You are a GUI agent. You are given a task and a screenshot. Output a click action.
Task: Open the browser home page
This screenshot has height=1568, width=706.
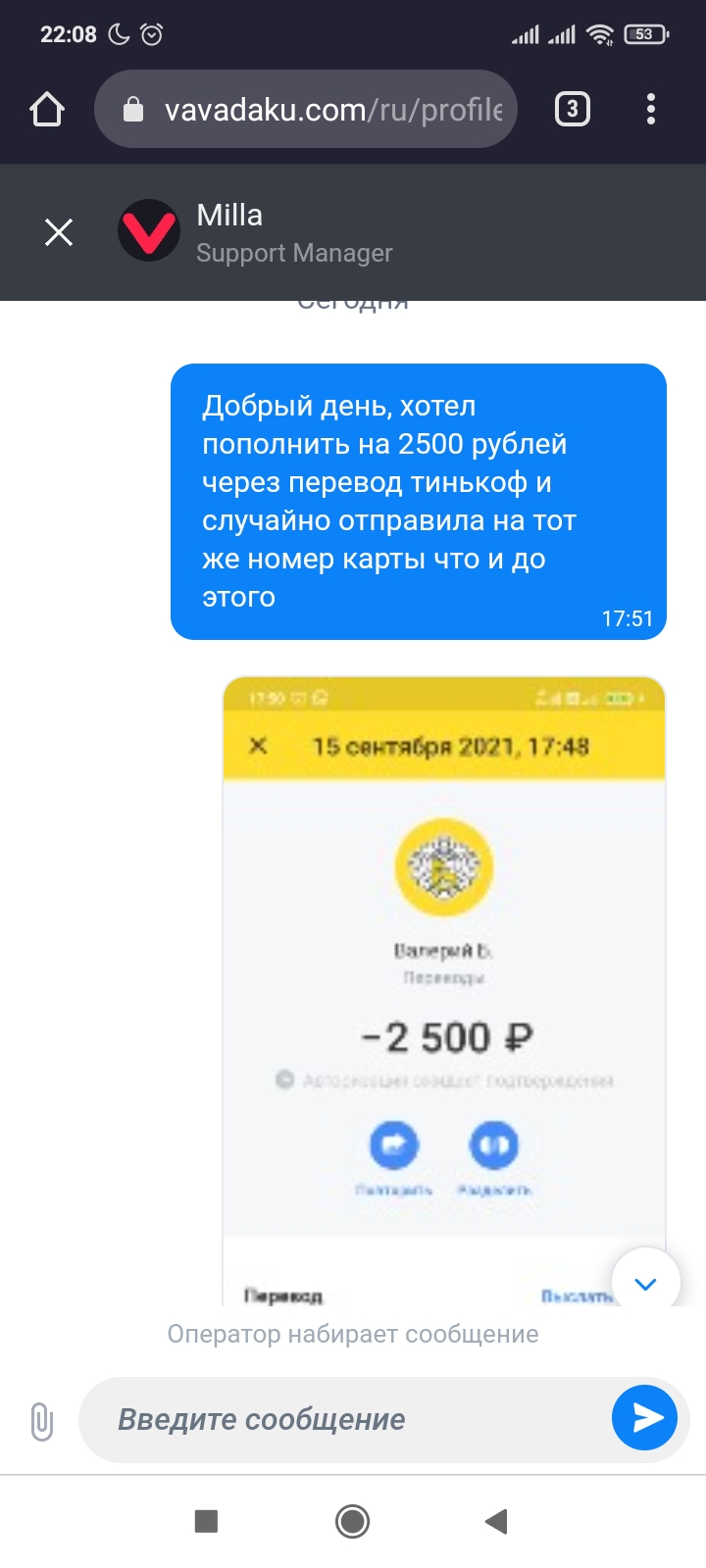[47, 109]
